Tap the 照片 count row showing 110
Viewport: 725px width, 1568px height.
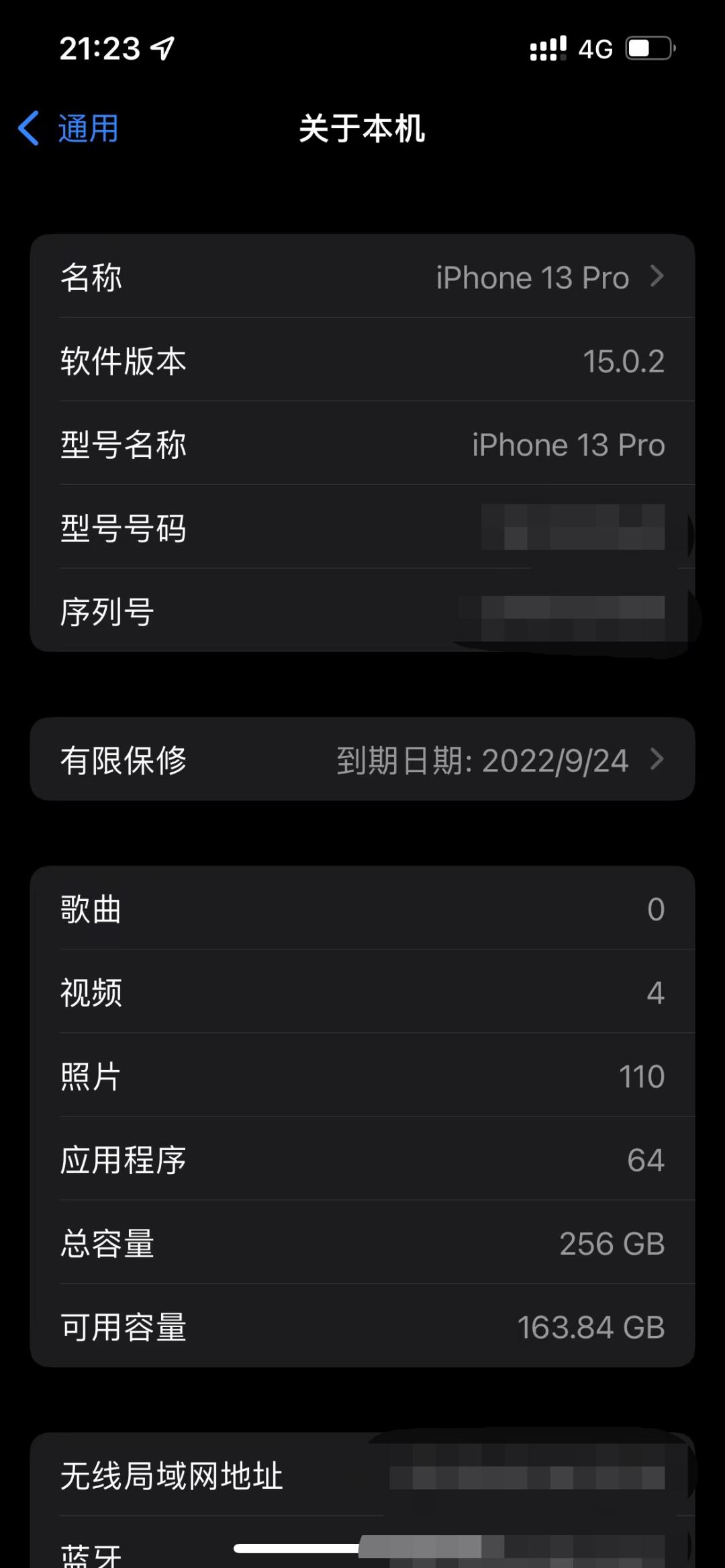(362, 1075)
